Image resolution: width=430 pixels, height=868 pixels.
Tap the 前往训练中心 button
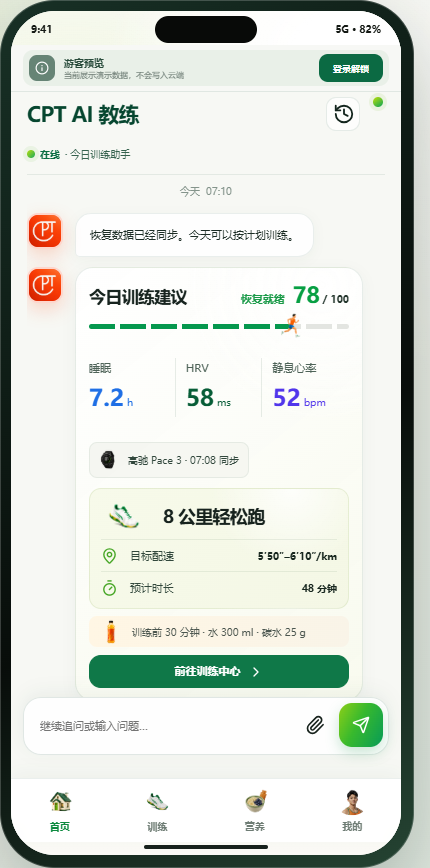219,671
